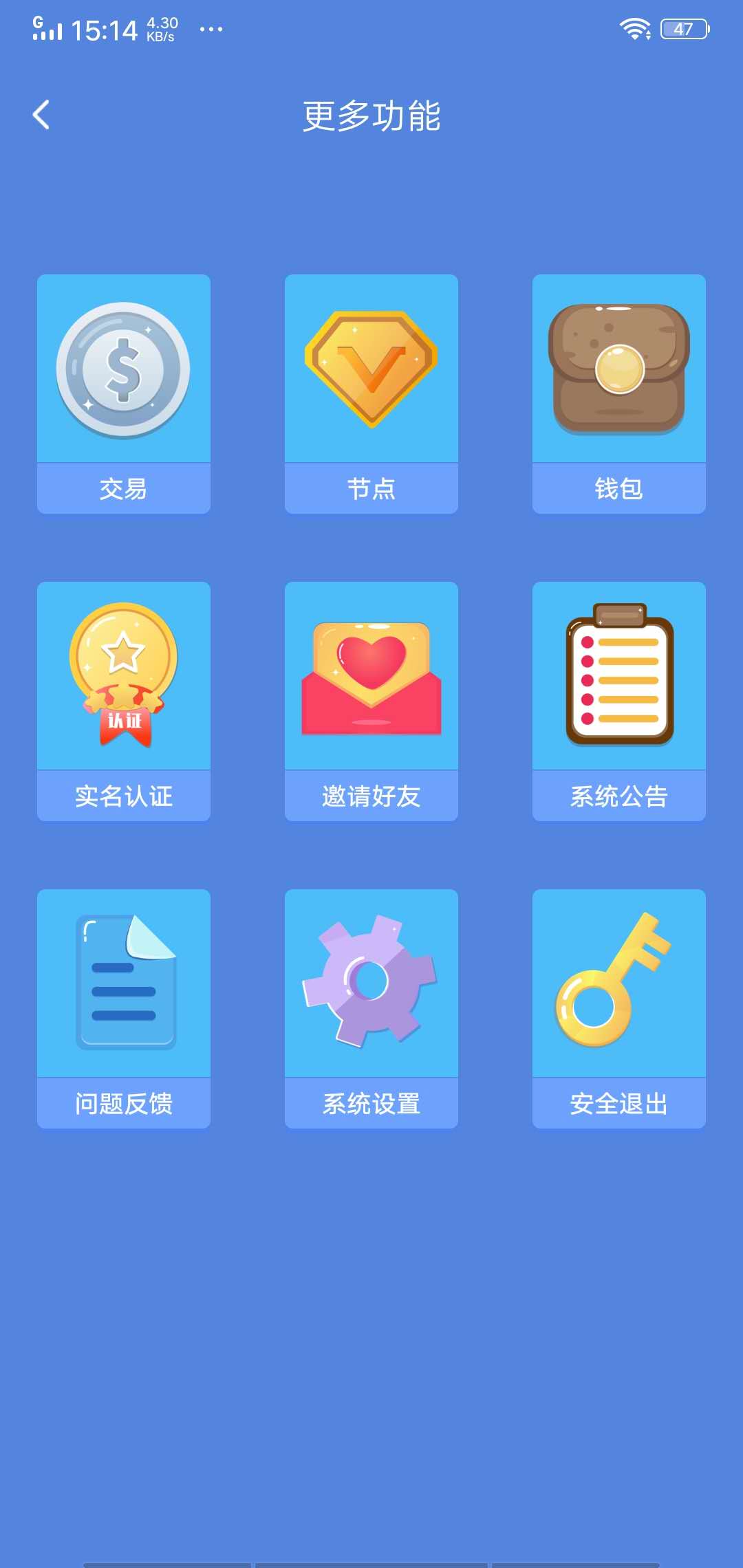Tap the 安全退出 golden key icon

pos(618,983)
